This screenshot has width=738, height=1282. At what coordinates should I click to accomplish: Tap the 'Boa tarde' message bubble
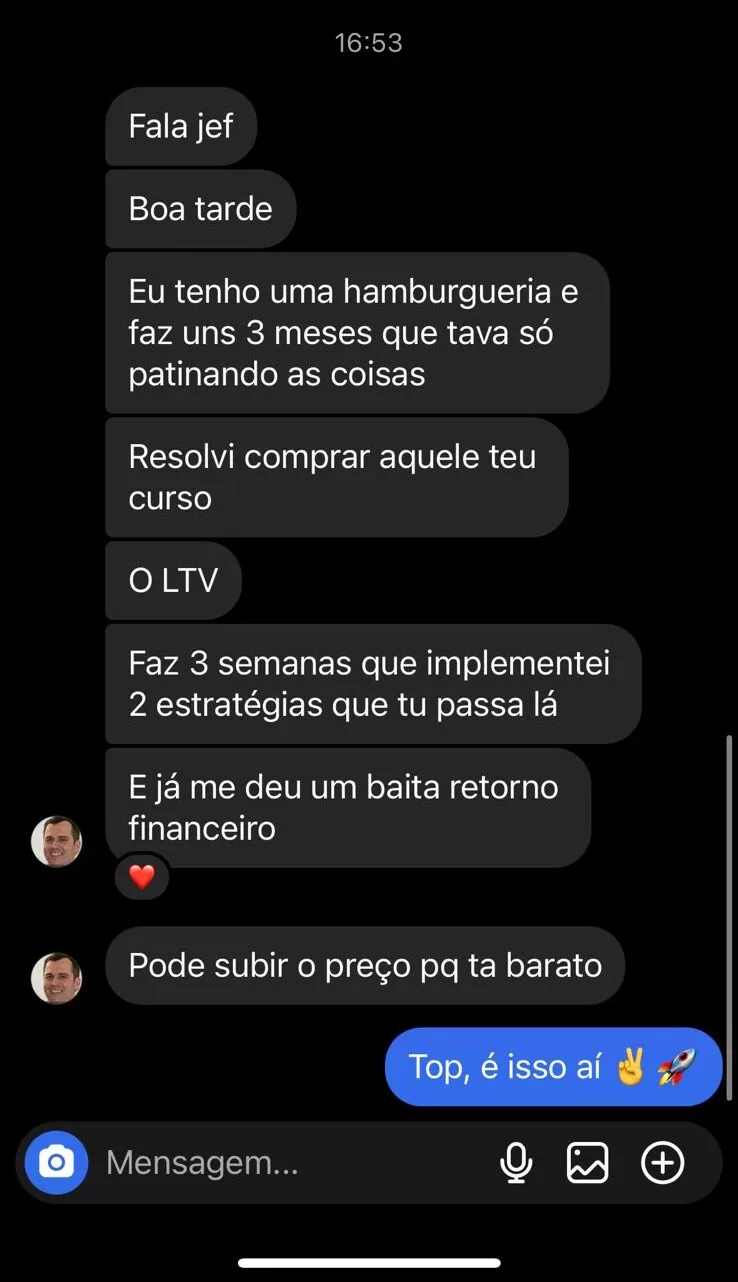point(200,209)
